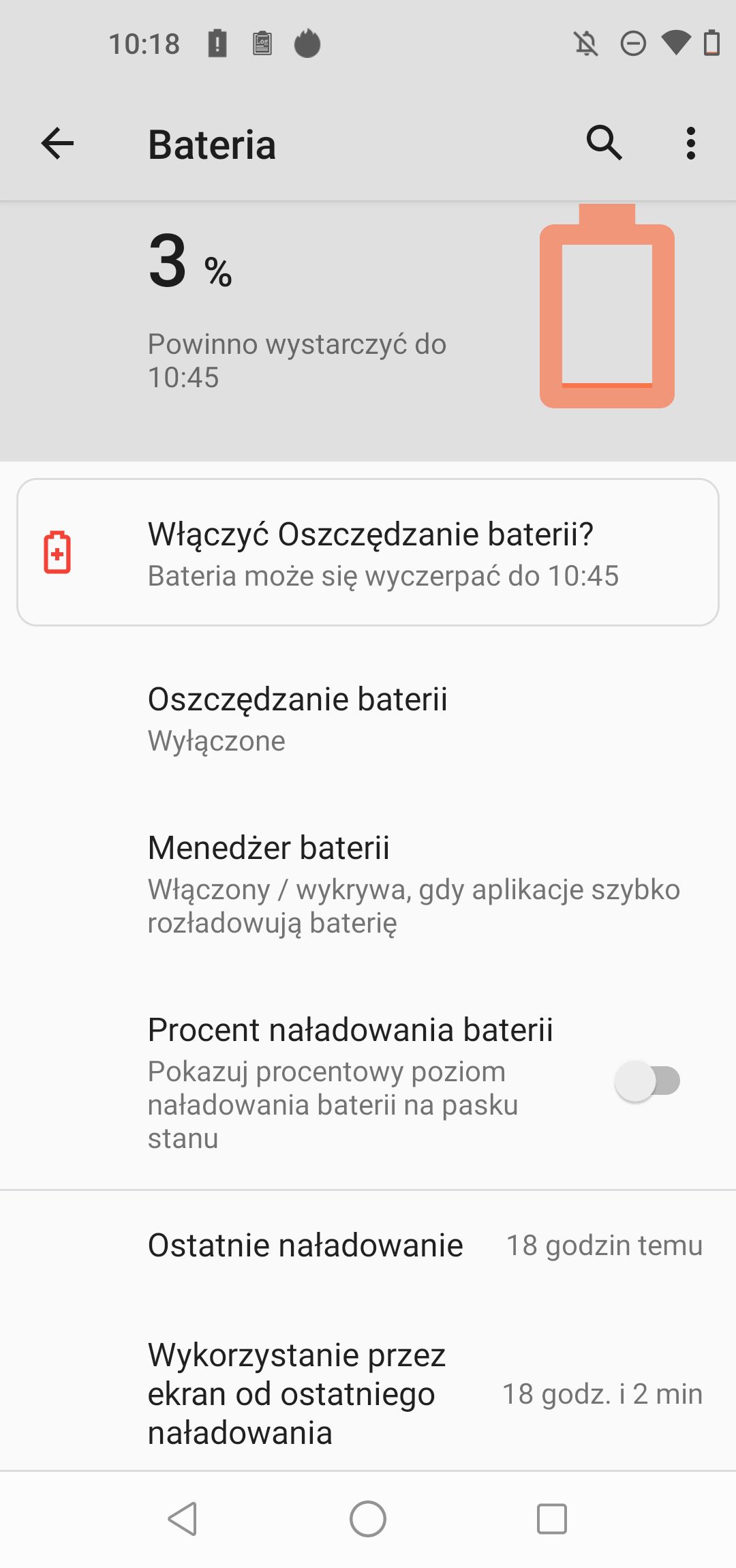Enable Procent naładowania baterii switch
Image resolution: width=736 pixels, height=1568 pixels.
coord(647,1081)
